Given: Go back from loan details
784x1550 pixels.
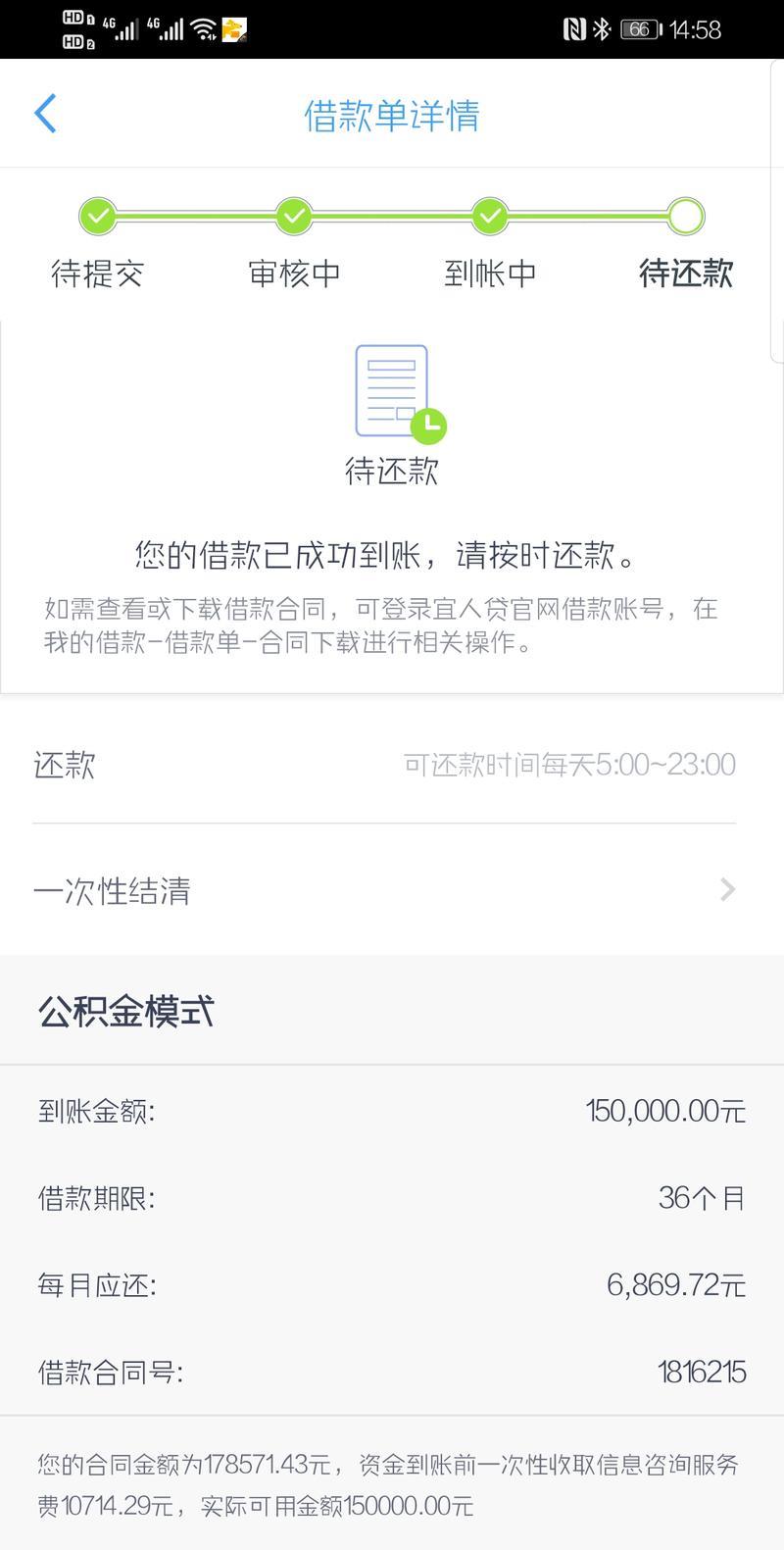Looking at the screenshot, I should tap(45, 115).
